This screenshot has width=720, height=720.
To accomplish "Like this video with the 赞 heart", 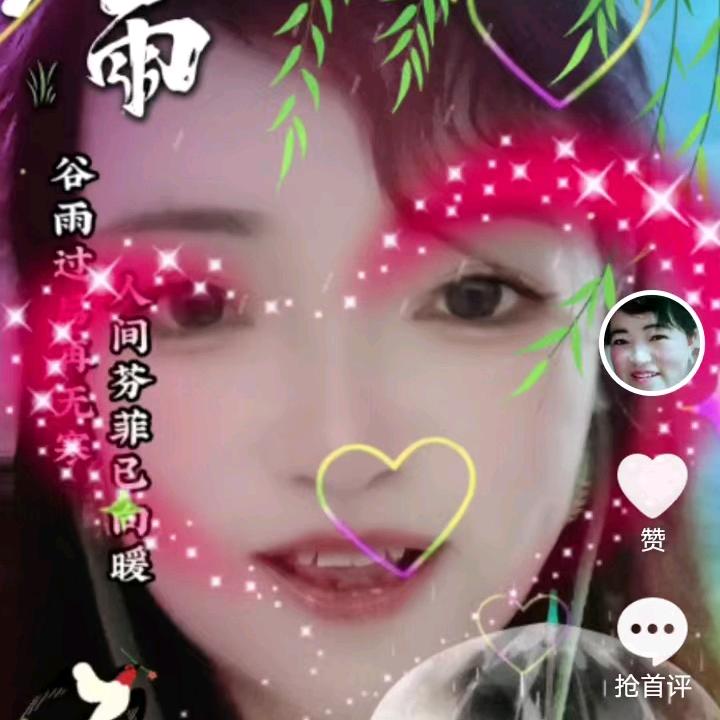I will tap(652, 486).
